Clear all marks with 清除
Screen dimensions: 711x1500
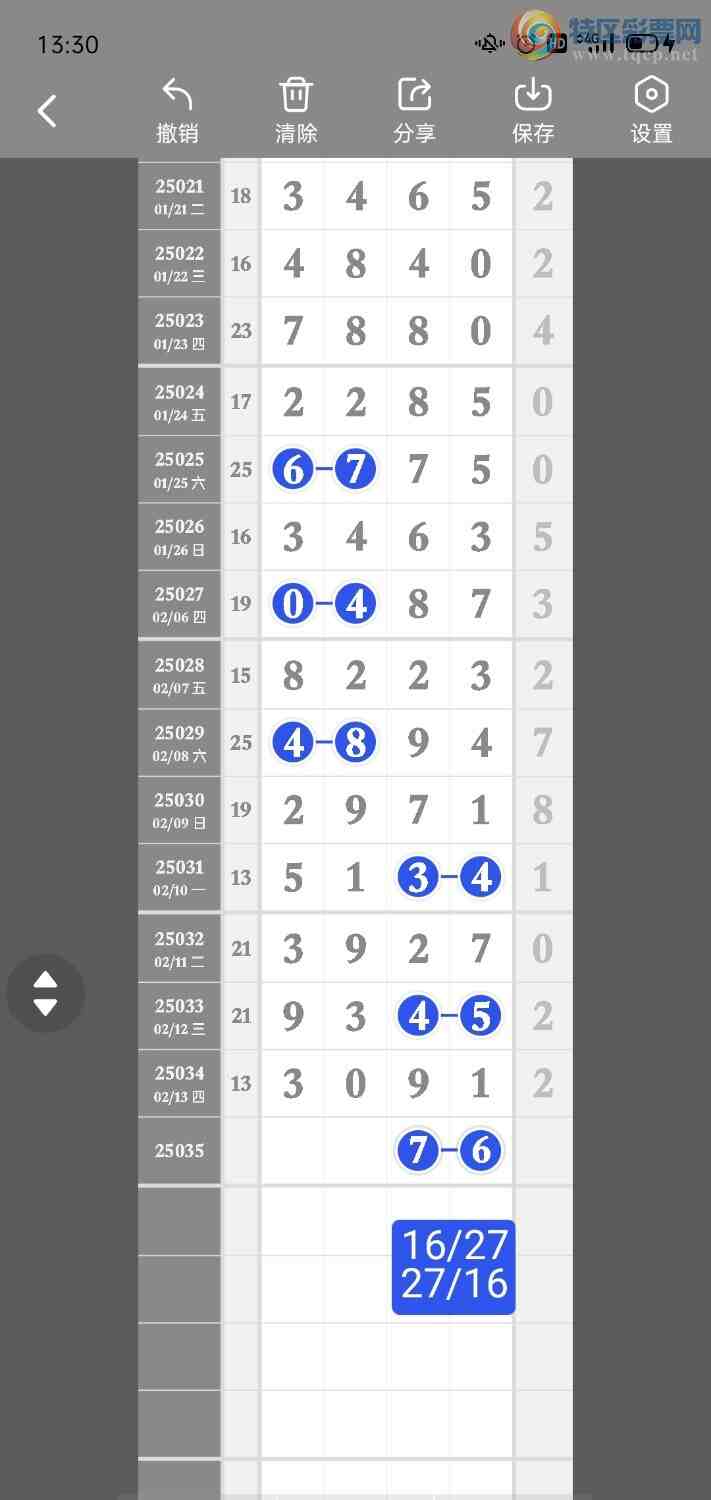[296, 111]
